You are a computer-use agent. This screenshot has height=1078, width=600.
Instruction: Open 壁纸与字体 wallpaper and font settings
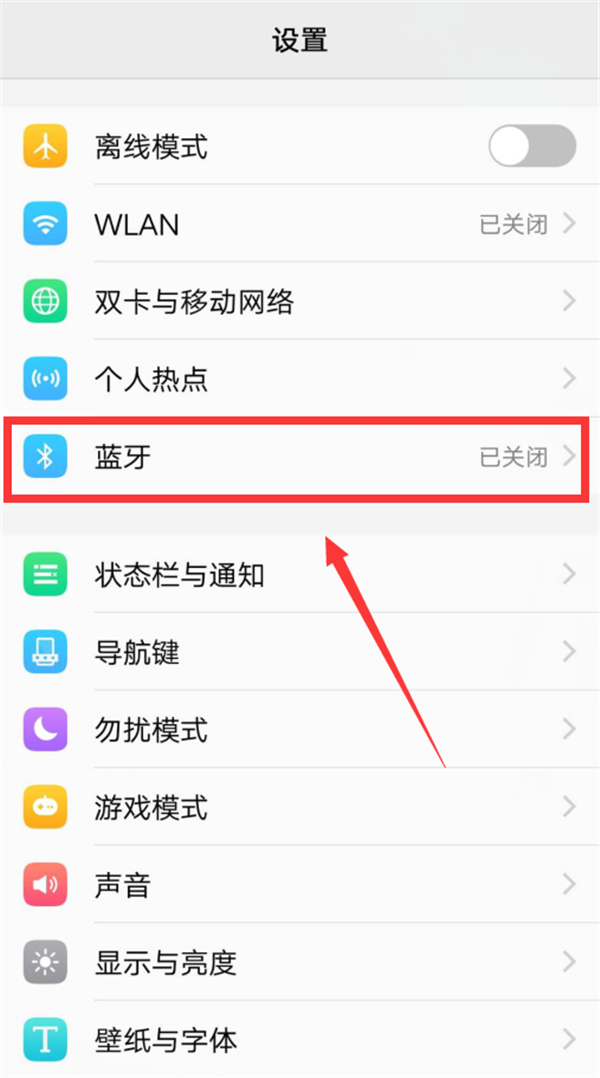coord(300,1039)
